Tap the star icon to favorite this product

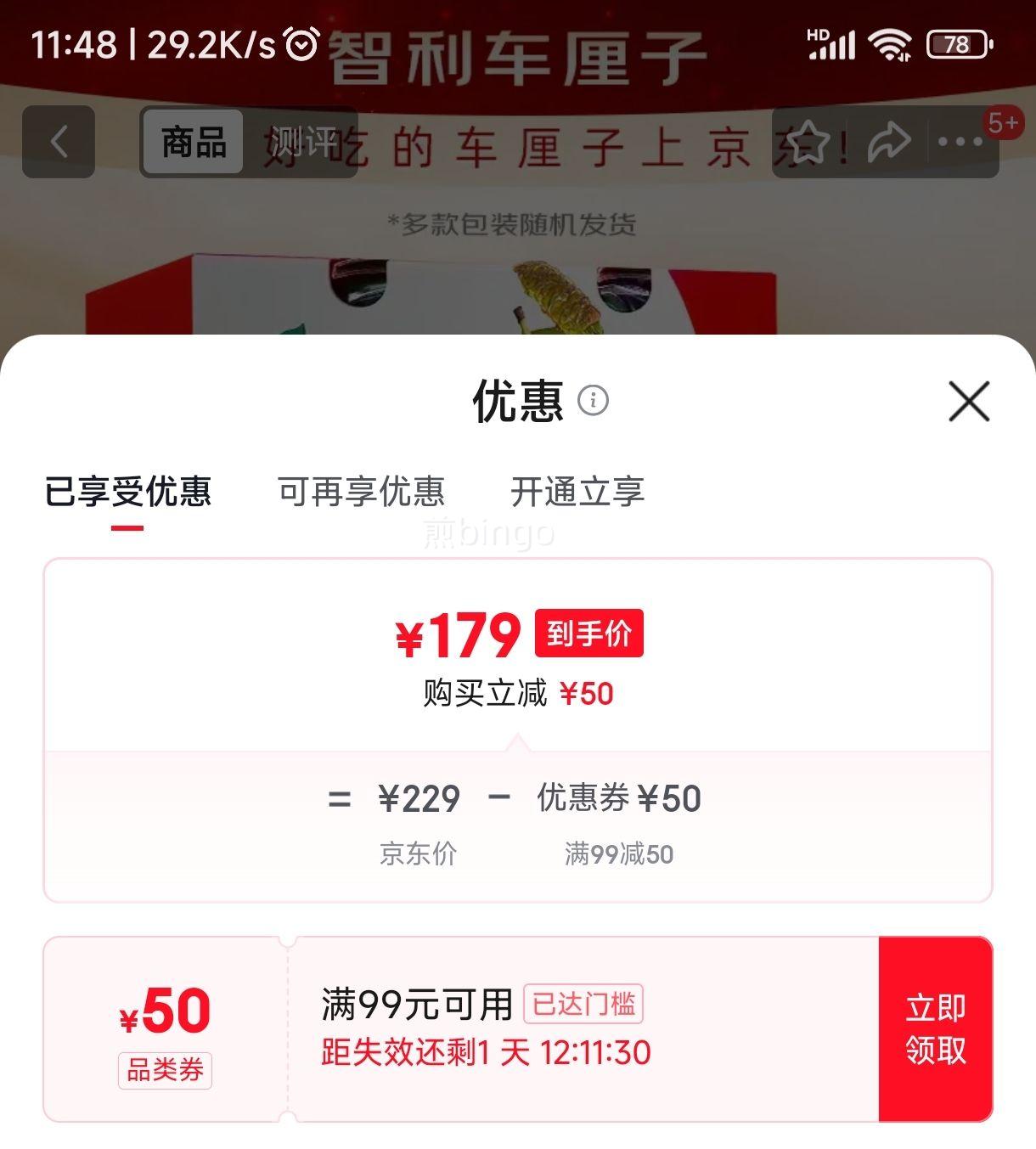pos(808,141)
